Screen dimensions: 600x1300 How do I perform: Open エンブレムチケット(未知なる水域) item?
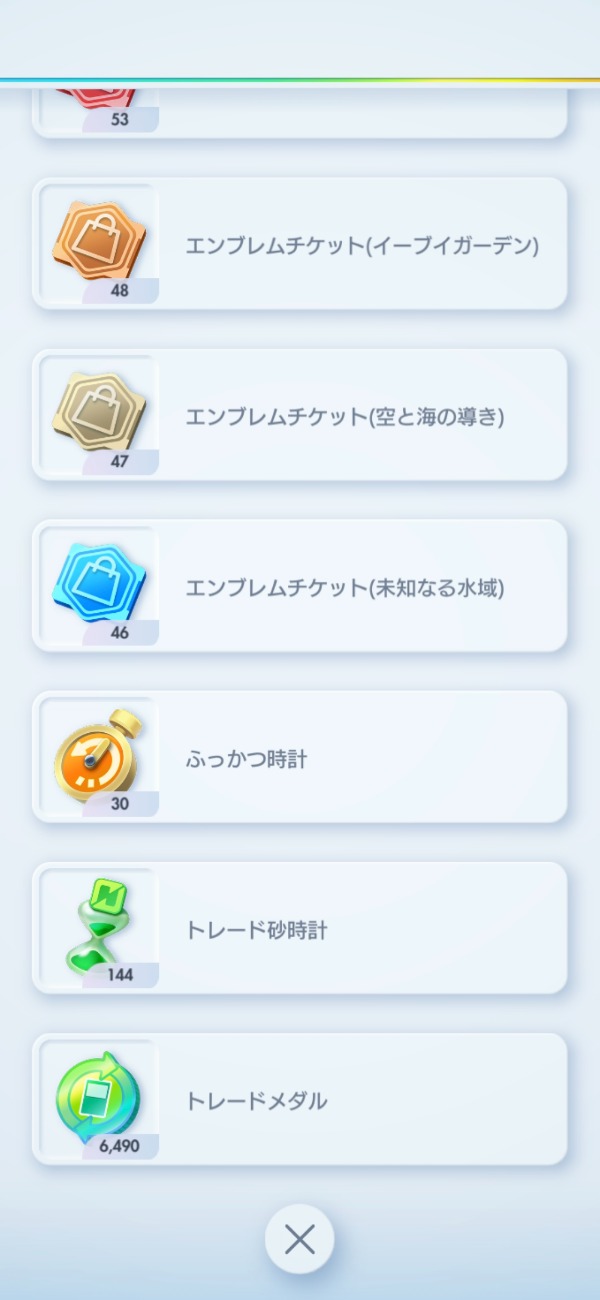coord(300,586)
